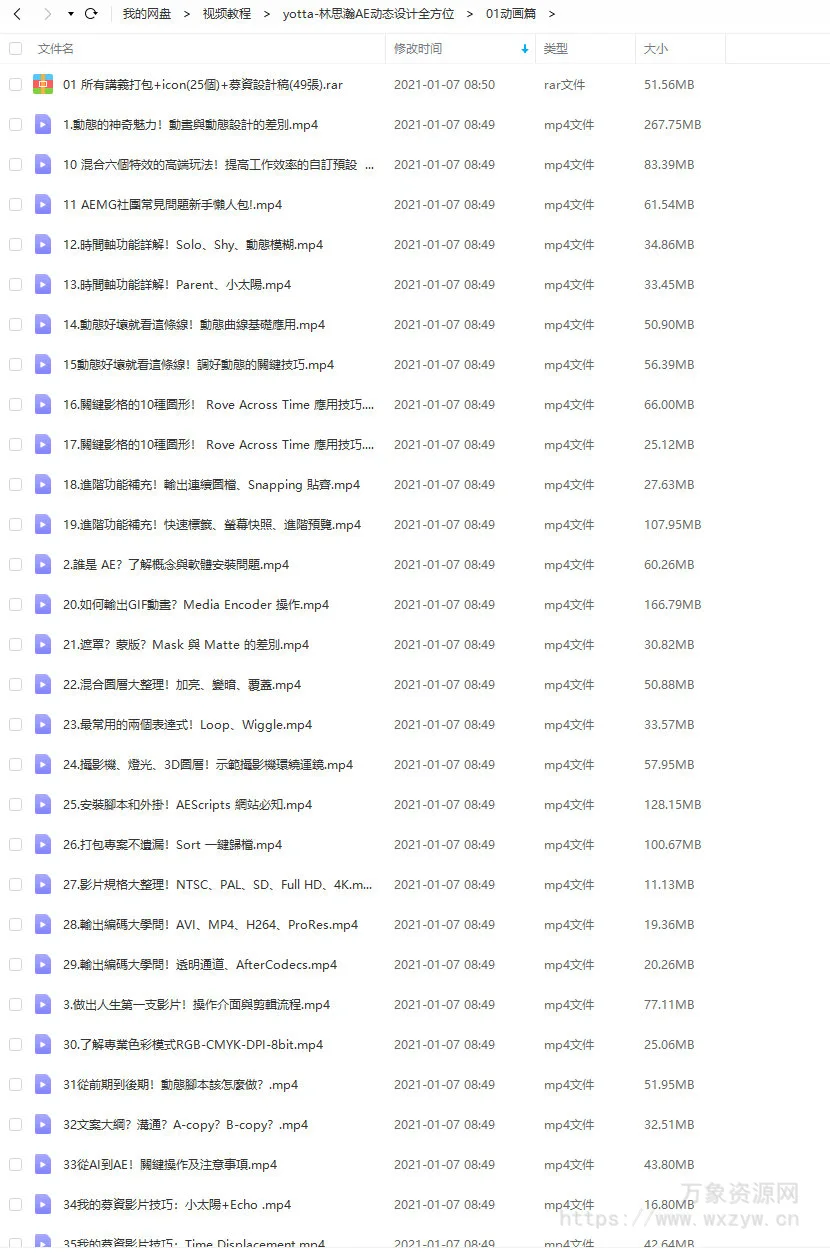Open 30.了解專業色彩模式RGB-CMYK video
The width and height of the screenshot is (830, 1253).
[x=193, y=1045]
